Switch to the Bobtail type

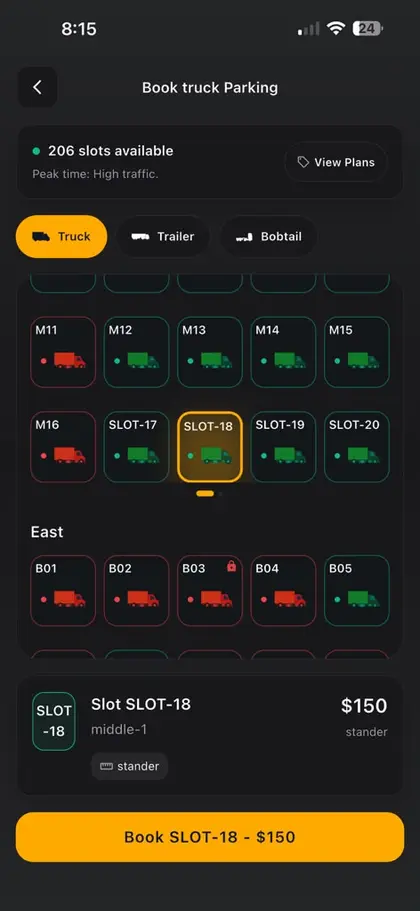pos(268,236)
